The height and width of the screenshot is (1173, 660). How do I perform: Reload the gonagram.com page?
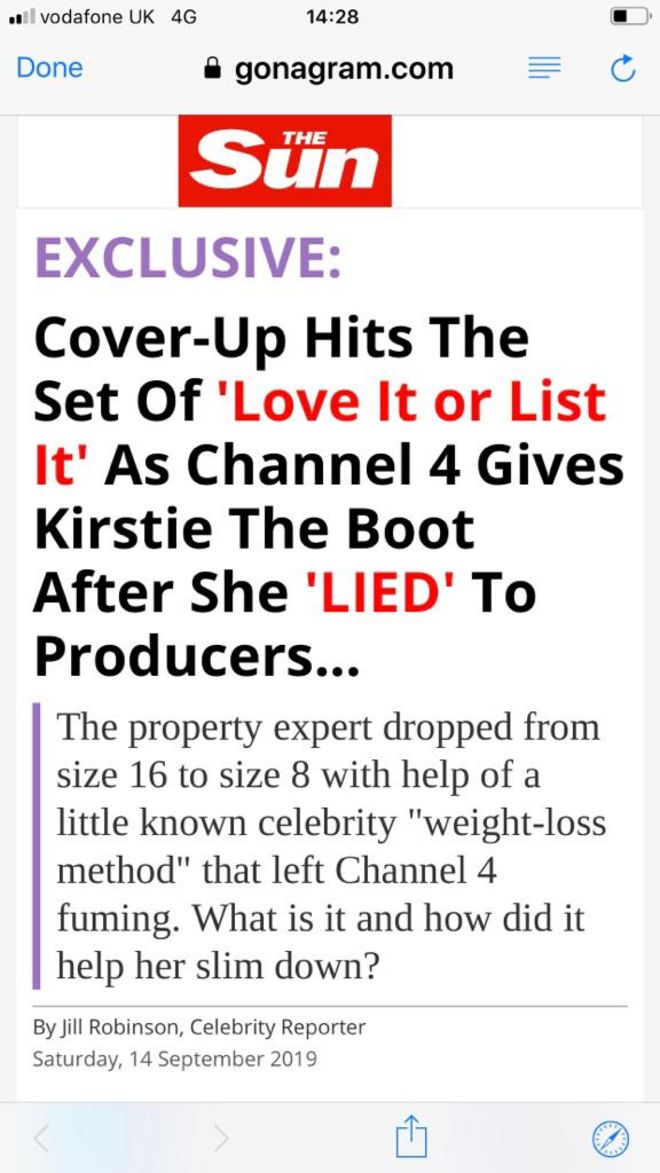622,70
